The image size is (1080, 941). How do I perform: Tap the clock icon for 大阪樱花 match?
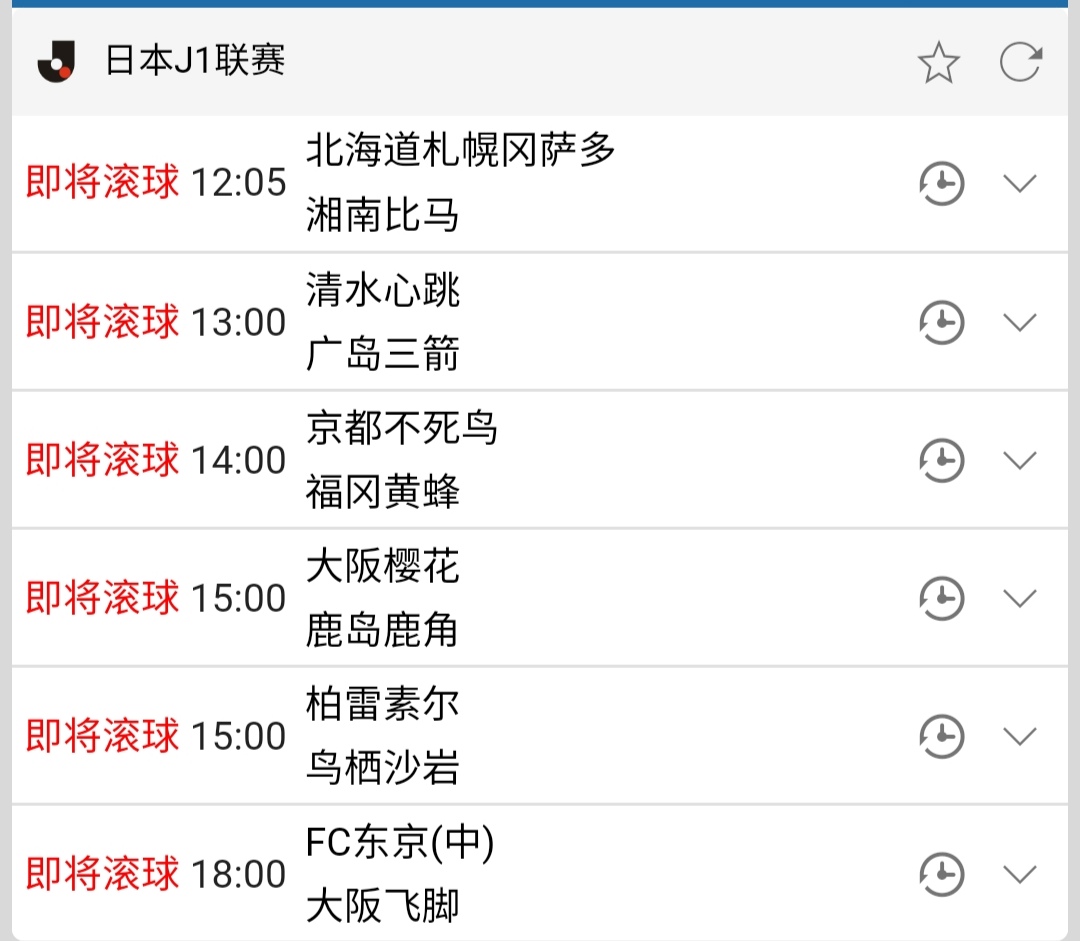(x=941, y=598)
